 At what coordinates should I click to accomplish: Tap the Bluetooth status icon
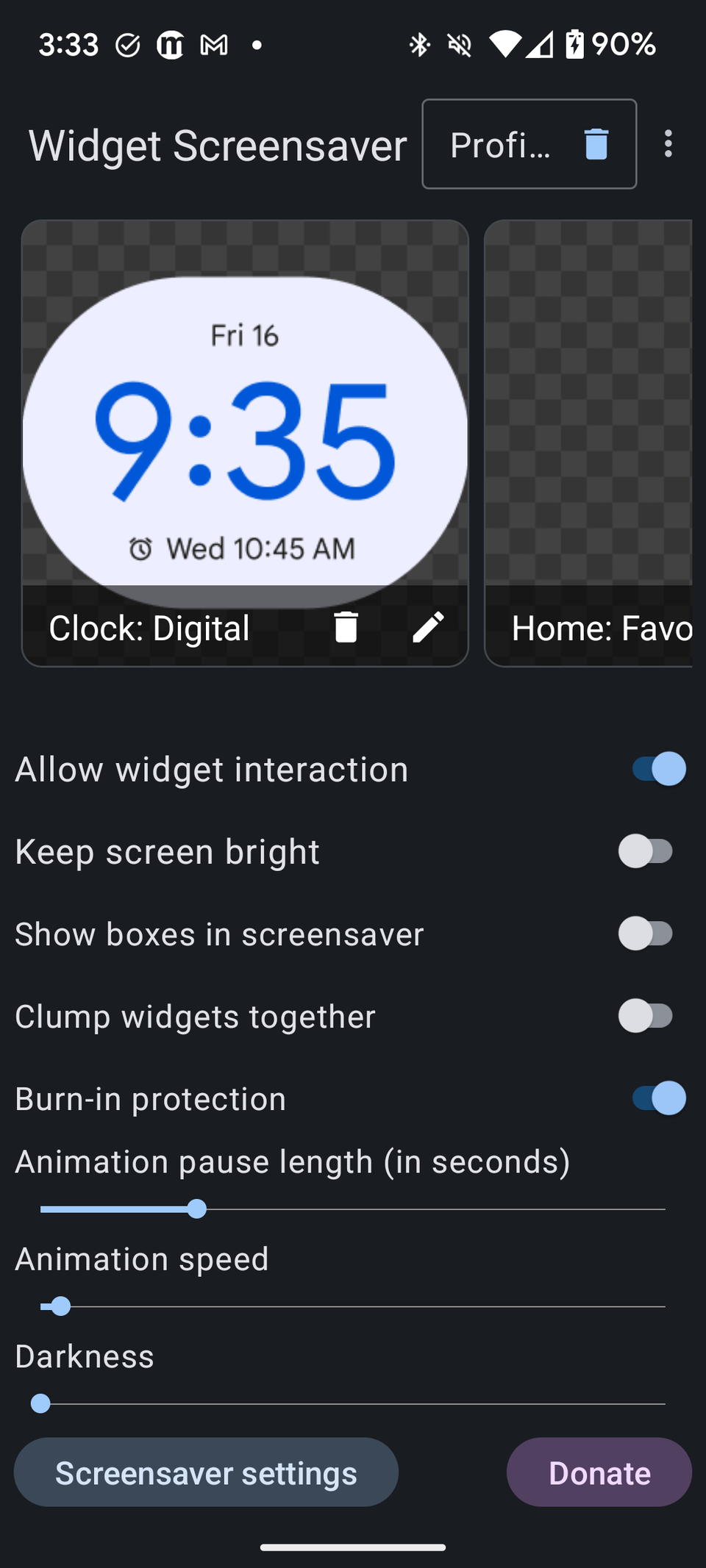[x=420, y=44]
